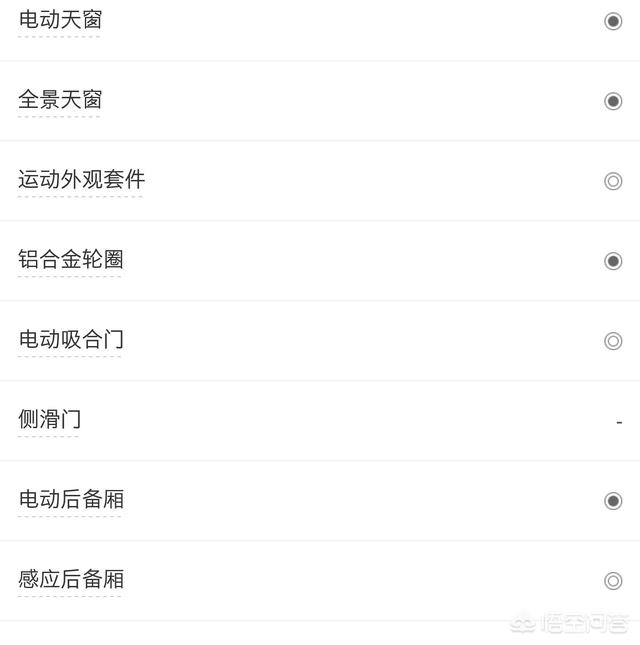View the 感应后备厢 definition
This screenshot has height=645, width=640.
[70, 580]
